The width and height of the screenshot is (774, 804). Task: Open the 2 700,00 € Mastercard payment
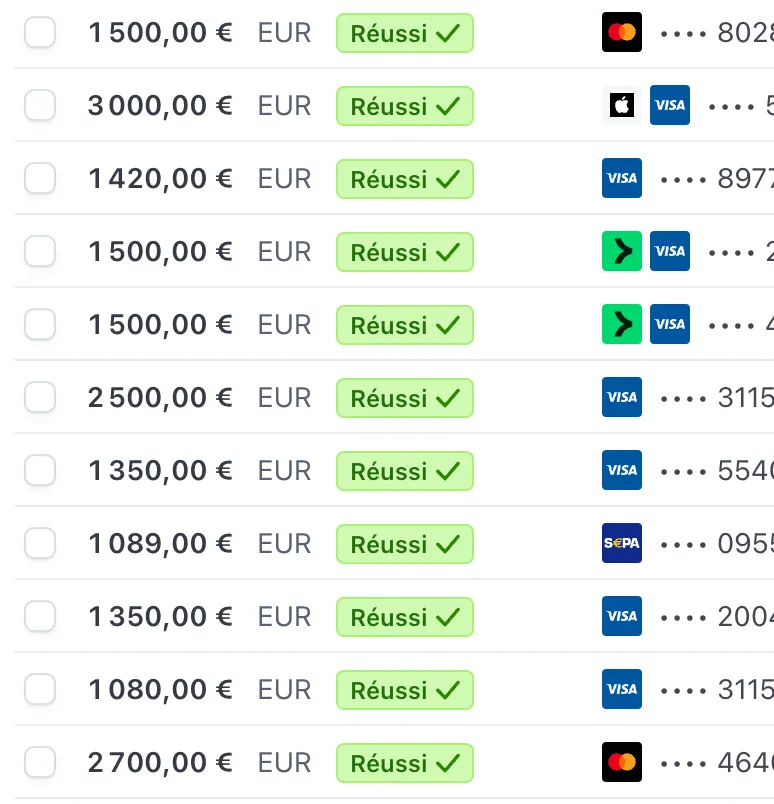(x=160, y=762)
